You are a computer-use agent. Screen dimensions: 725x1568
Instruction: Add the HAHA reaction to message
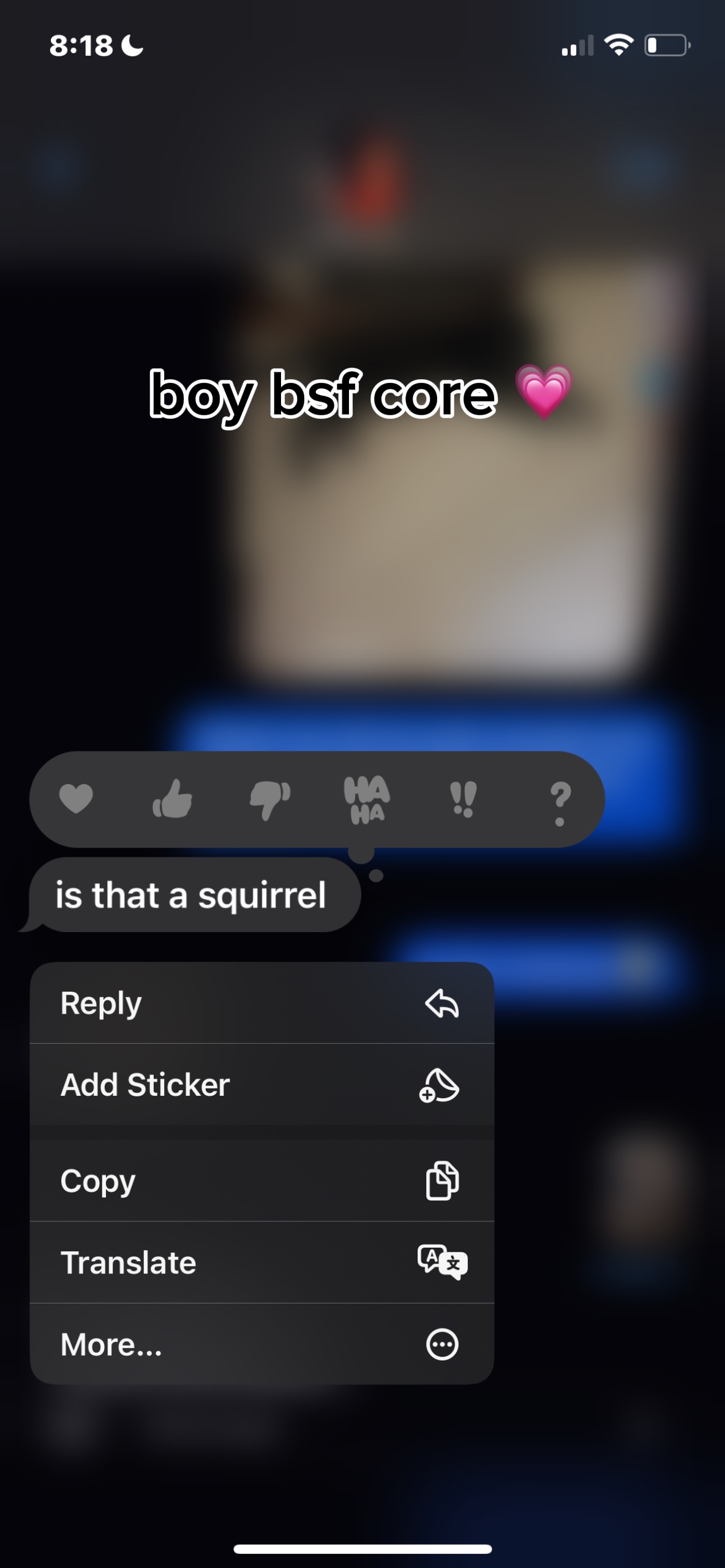click(x=367, y=800)
